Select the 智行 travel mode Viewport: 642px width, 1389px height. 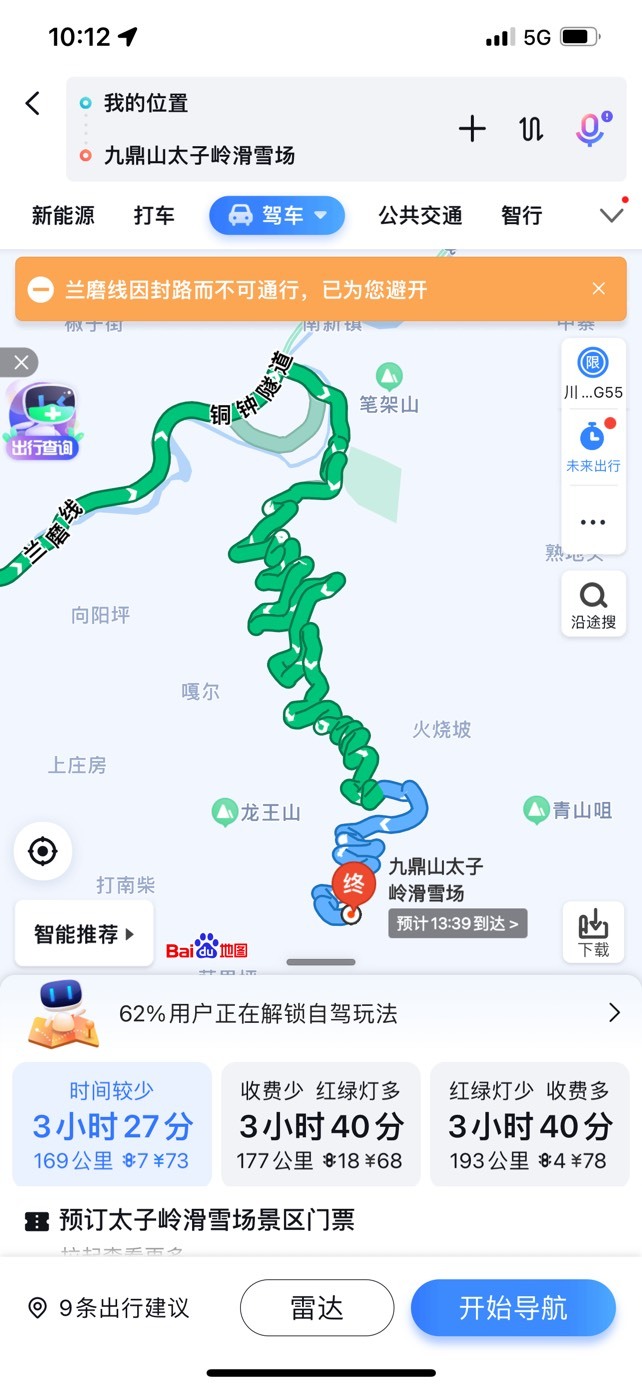[521, 215]
